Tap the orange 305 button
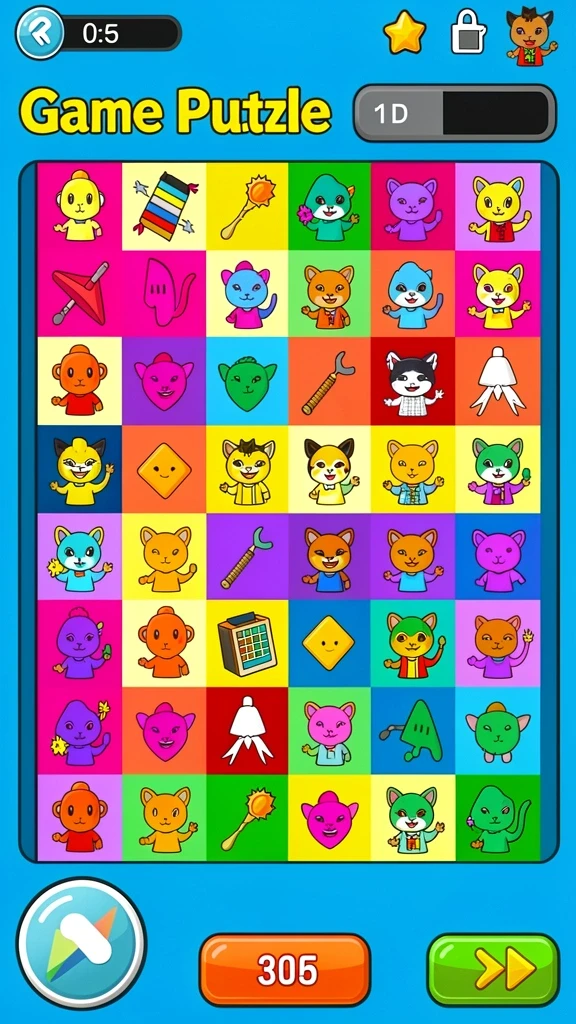This screenshot has height=1024, width=576. click(x=285, y=970)
